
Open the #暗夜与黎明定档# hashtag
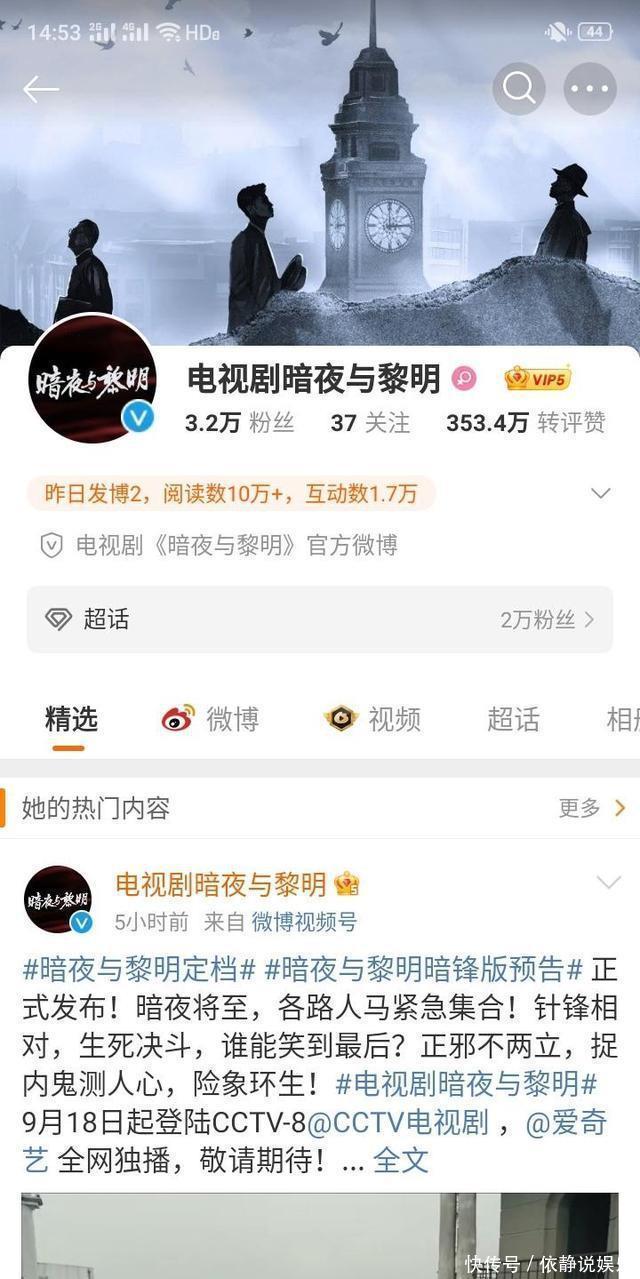tap(140, 969)
